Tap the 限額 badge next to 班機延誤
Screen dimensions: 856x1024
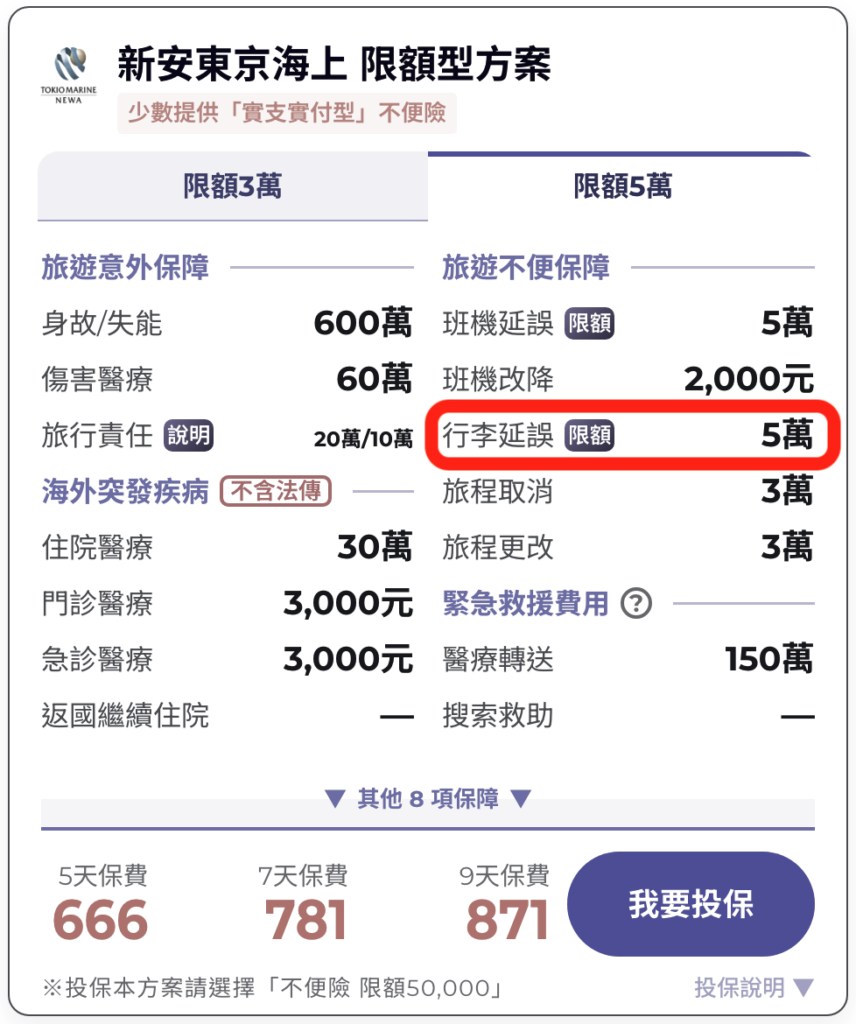coord(590,324)
